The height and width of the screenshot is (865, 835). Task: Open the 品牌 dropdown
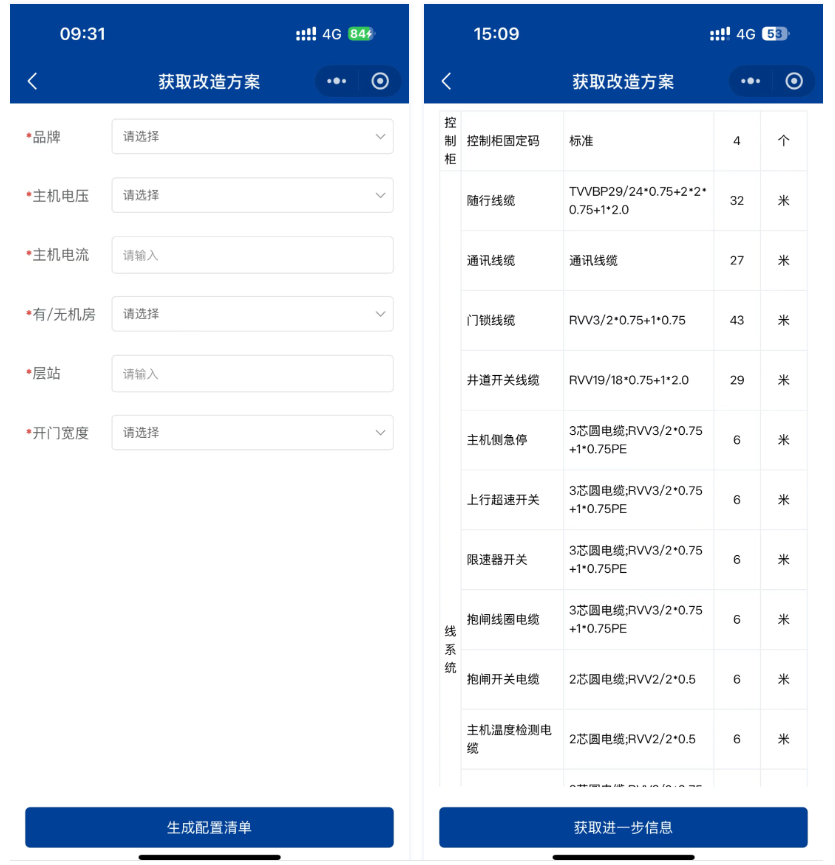(x=252, y=136)
